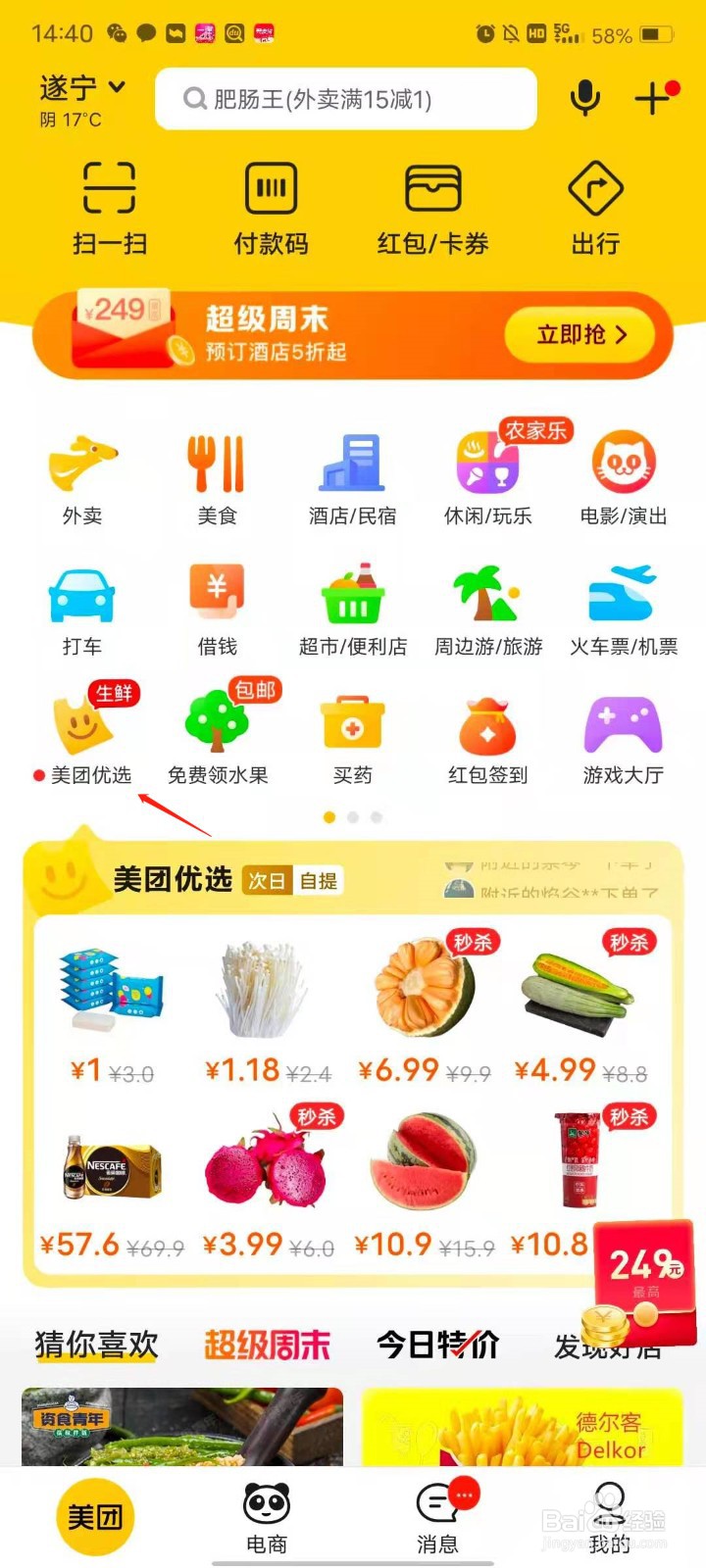Viewport: 706px width, 1568px height.
Task: Open 电影/演出 movies icon
Action: point(623,475)
